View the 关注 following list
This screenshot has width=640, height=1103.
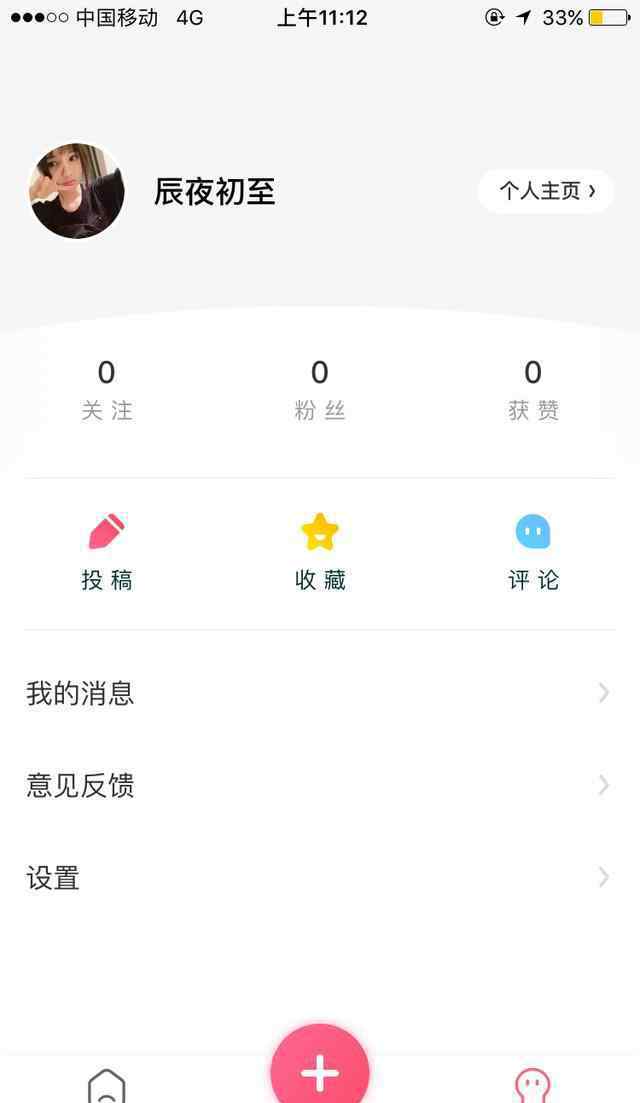pos(107,389)
